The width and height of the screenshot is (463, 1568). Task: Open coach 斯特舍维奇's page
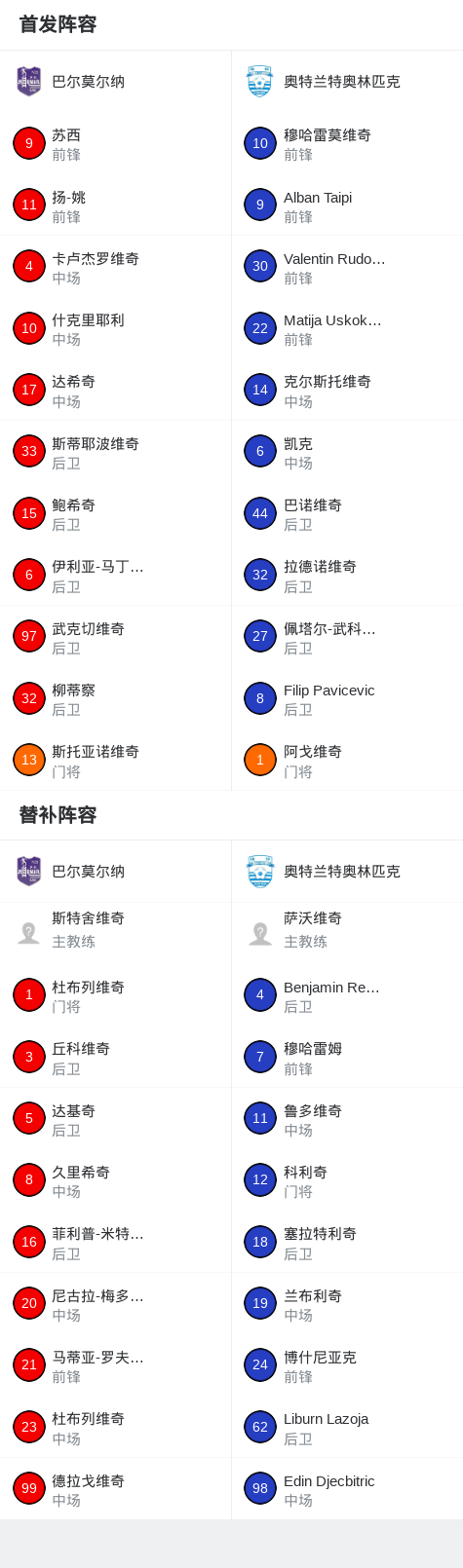[x=115, y=930]
